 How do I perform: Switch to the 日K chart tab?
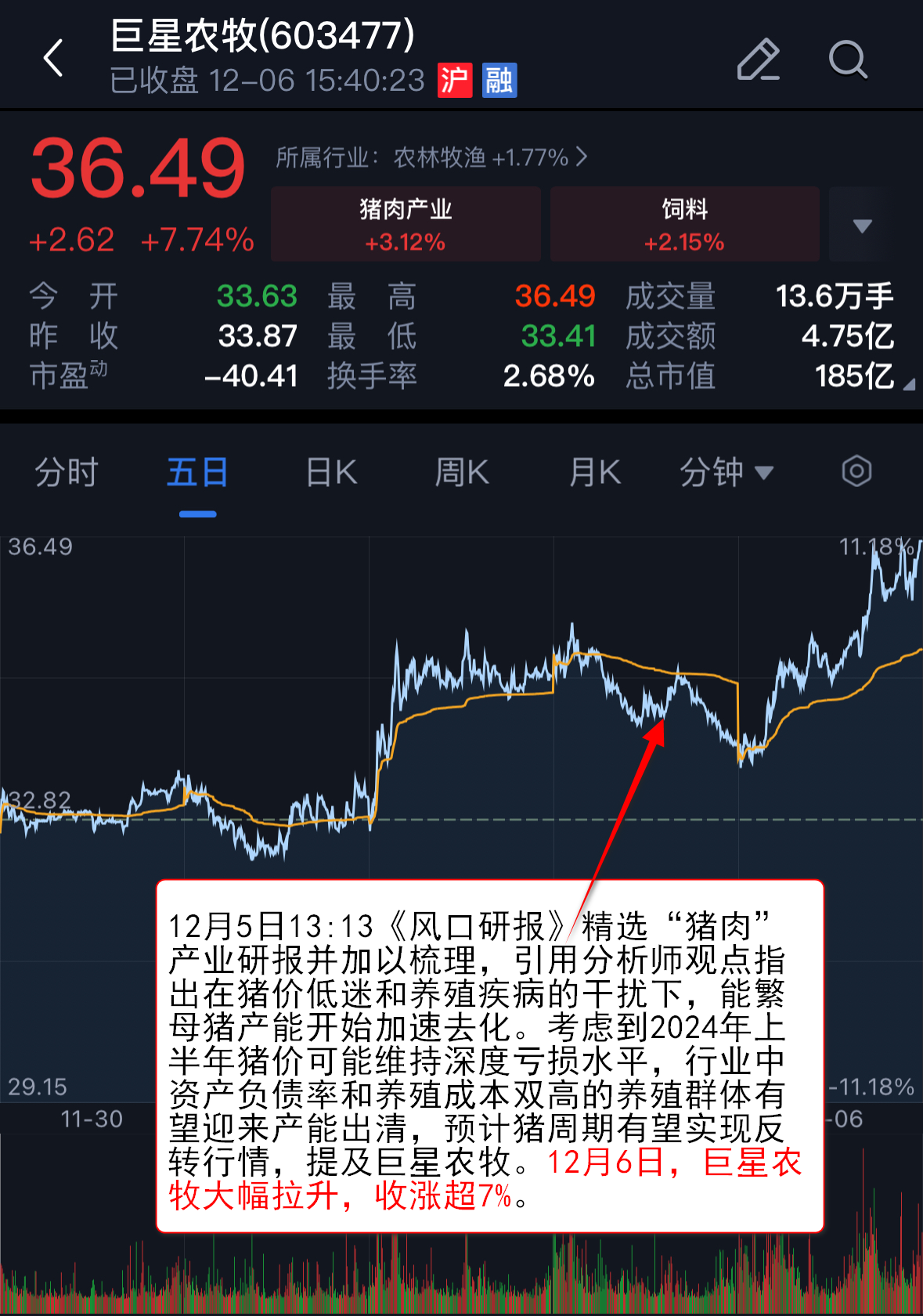click(x=331, y=472)
